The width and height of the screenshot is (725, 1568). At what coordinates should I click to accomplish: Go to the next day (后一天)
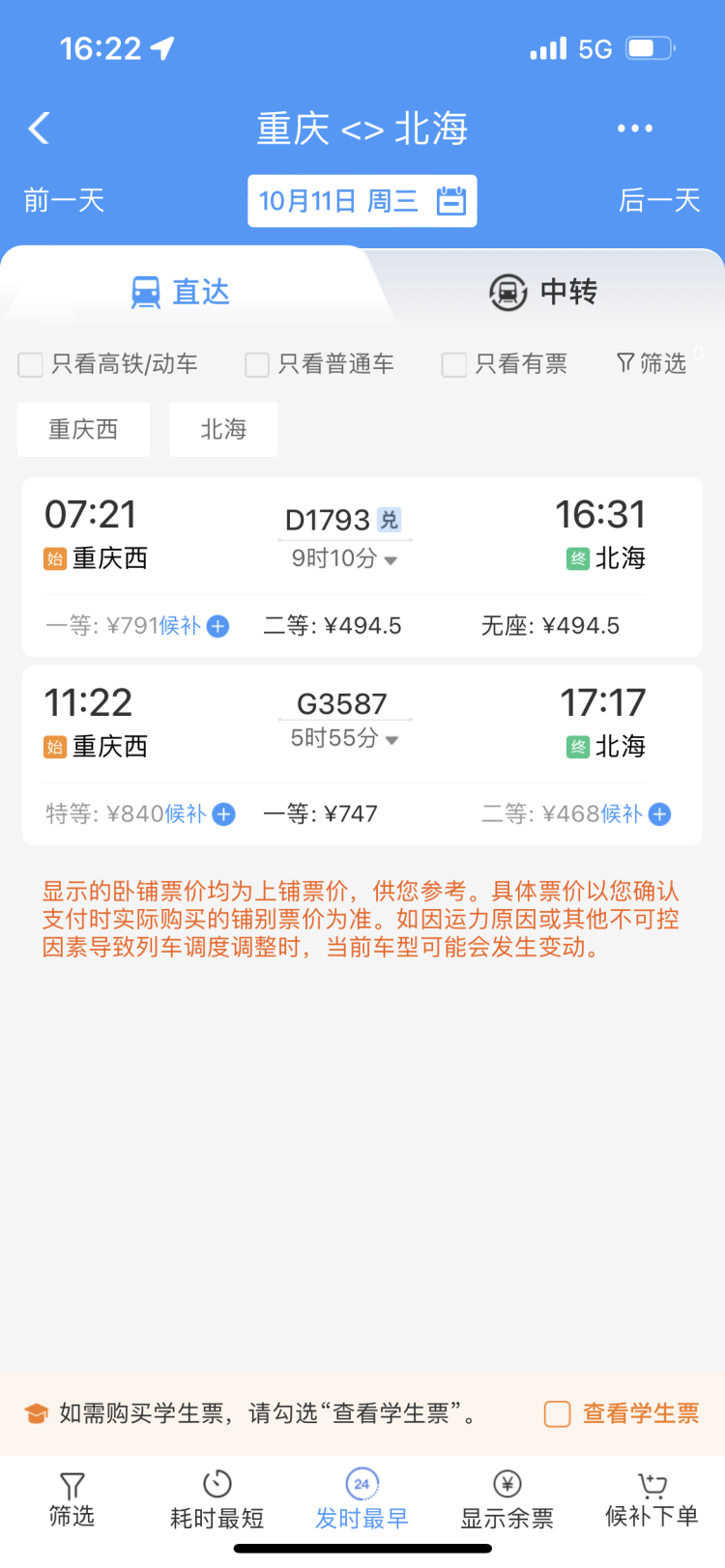point(659,201)
